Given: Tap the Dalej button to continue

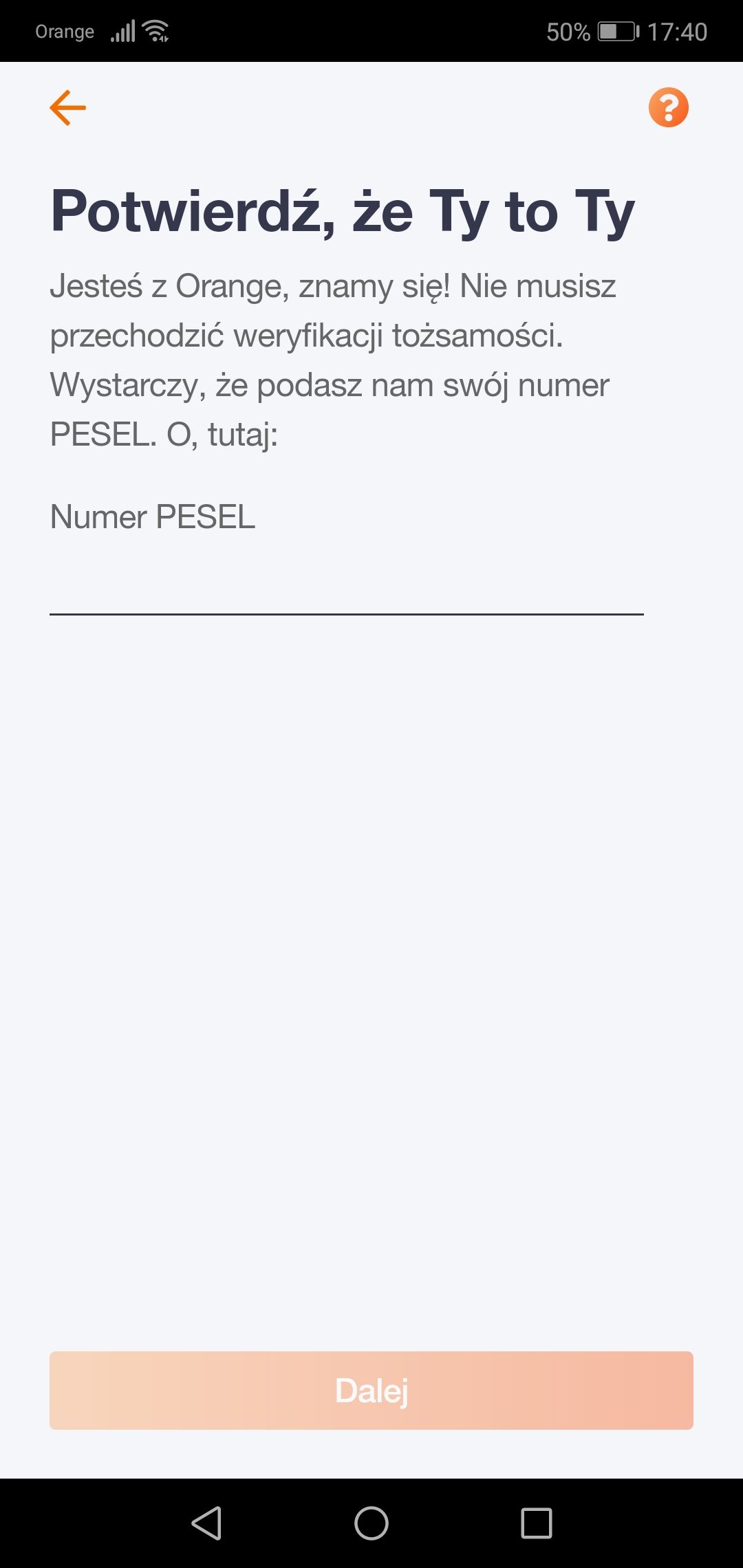Looking at the screenshot, I should (x=371, y=1390).
